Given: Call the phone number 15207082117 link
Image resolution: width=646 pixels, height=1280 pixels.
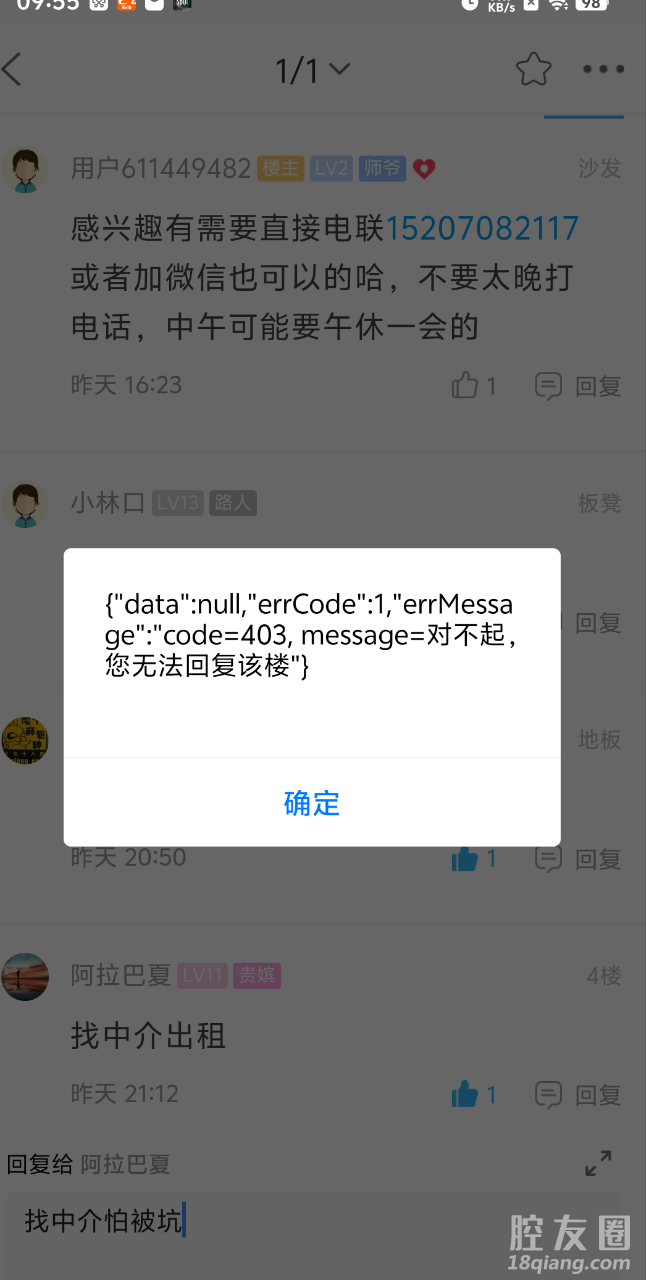Looking at the screenshot, I should (x=482, y=228).
